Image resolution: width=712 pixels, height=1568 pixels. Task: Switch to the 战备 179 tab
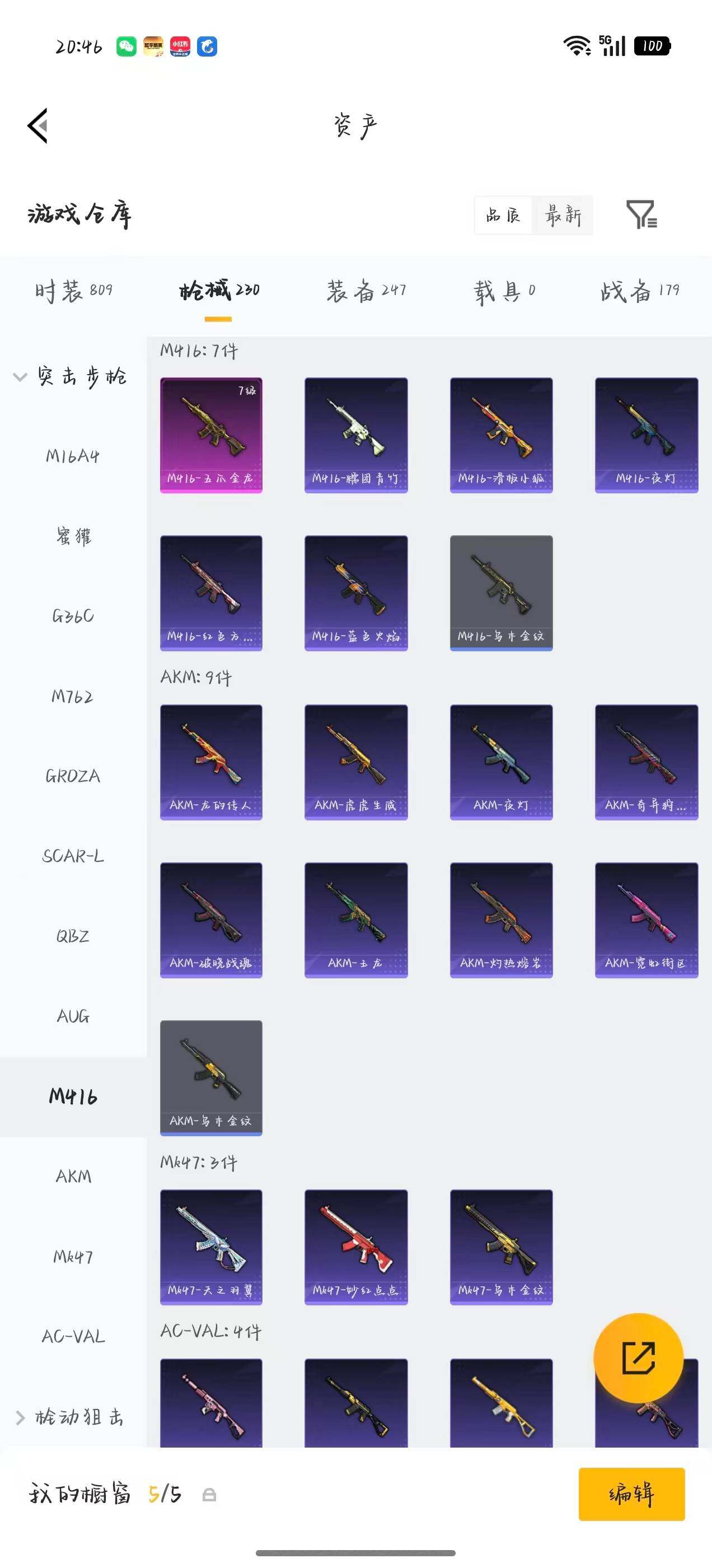click(x=640, y=290)
